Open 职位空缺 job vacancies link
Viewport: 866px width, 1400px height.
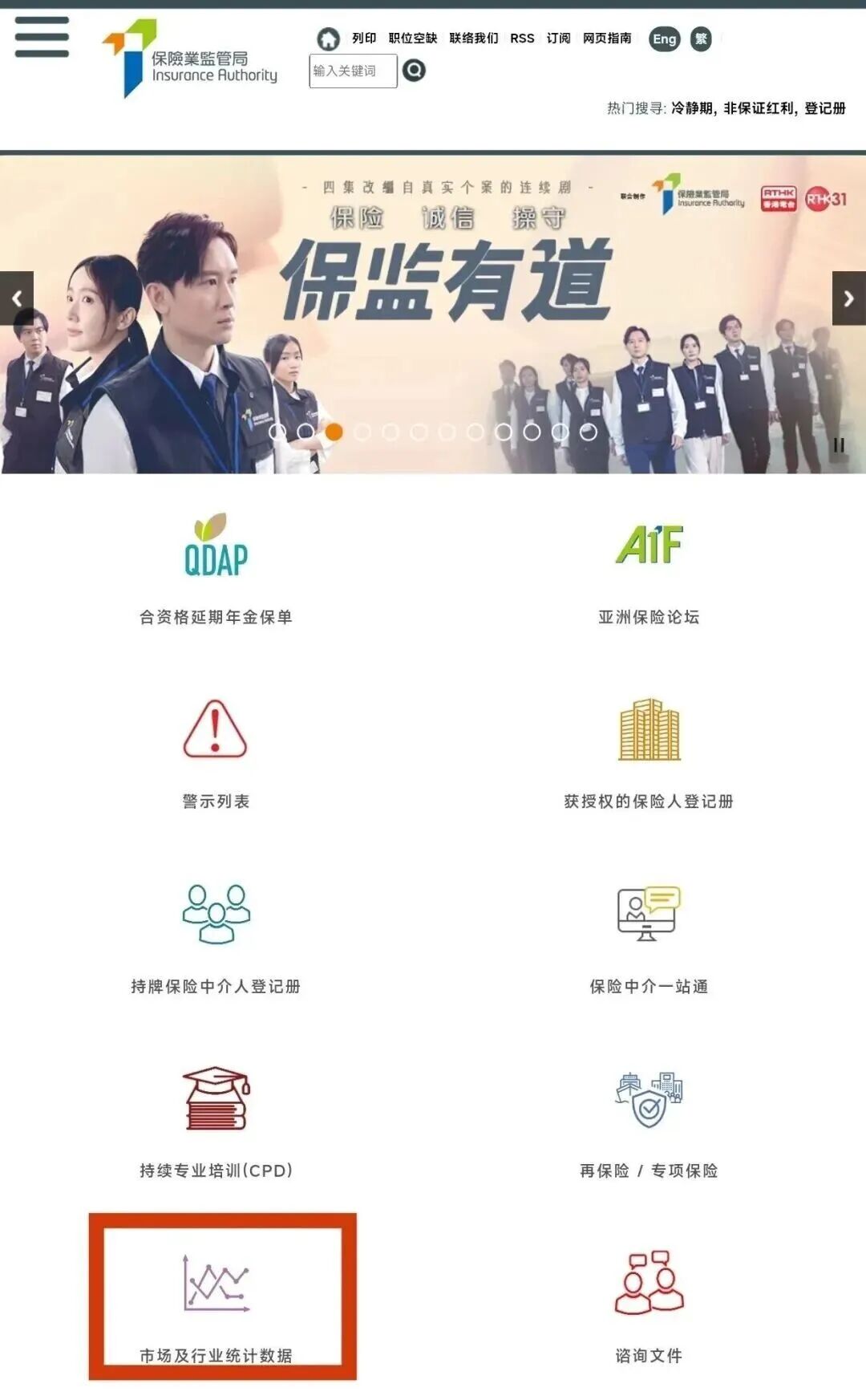point(413,39)
